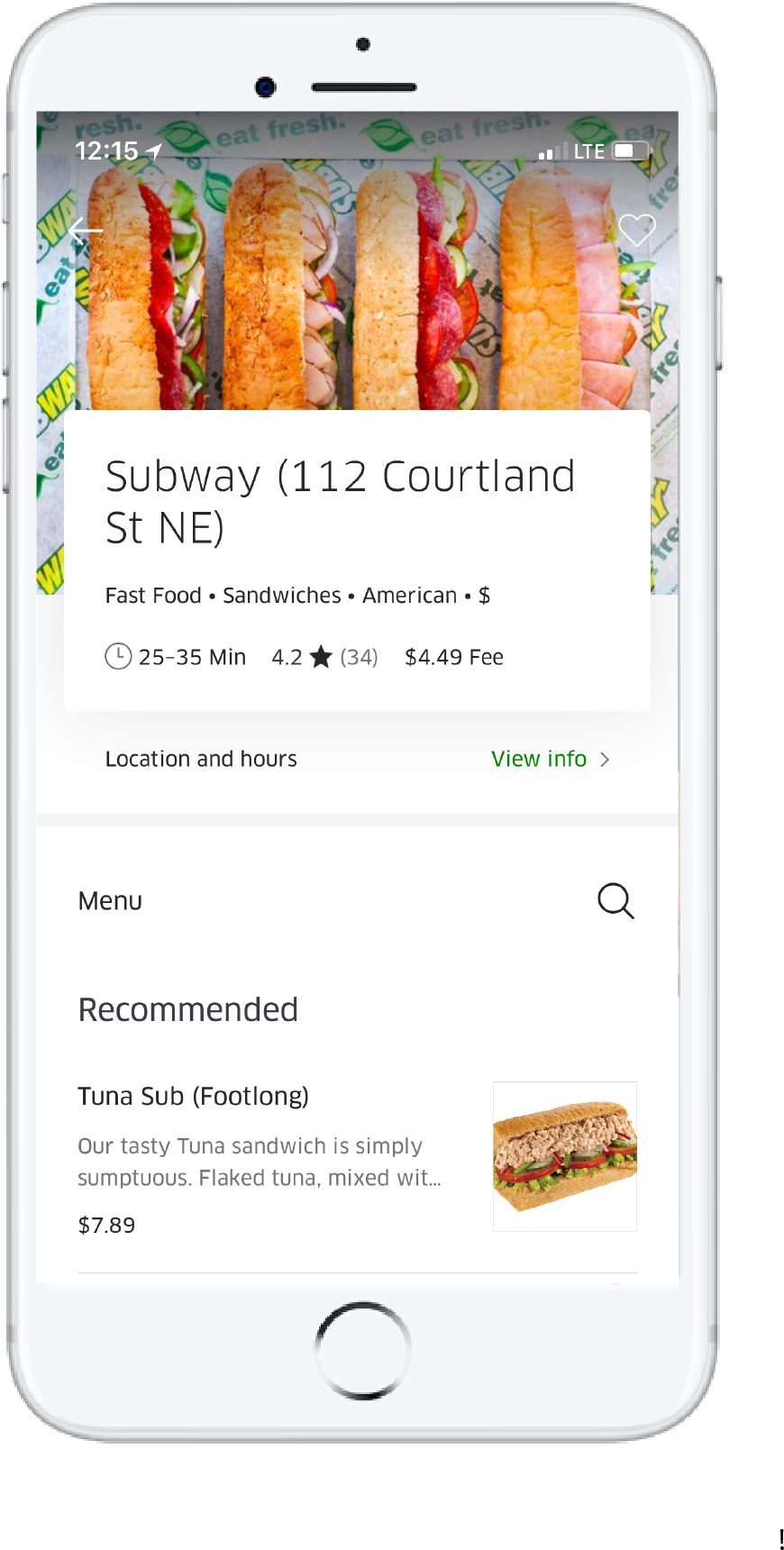Open menu search with the magnifier icon

[616, 900]
